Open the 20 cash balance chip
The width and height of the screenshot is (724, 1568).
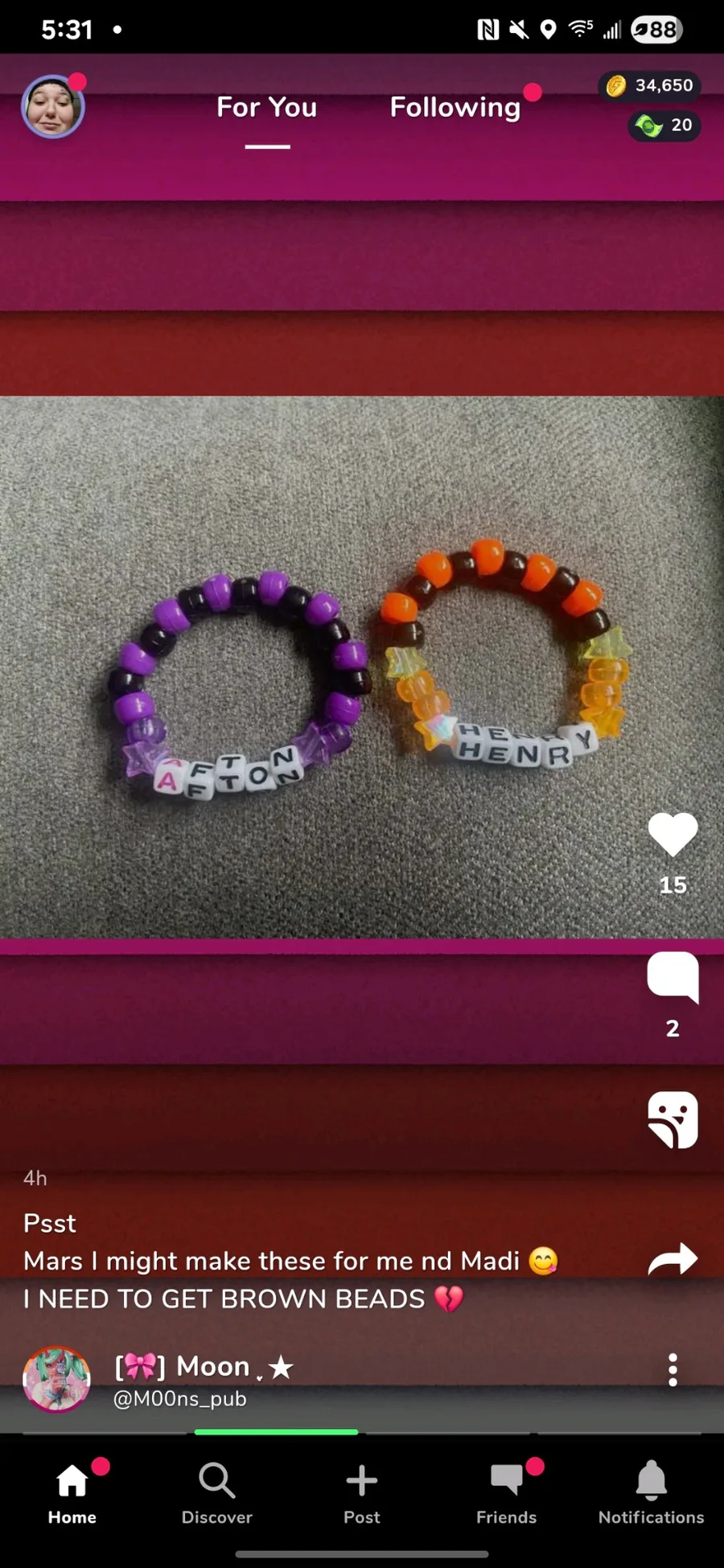[x=664, y=125]
